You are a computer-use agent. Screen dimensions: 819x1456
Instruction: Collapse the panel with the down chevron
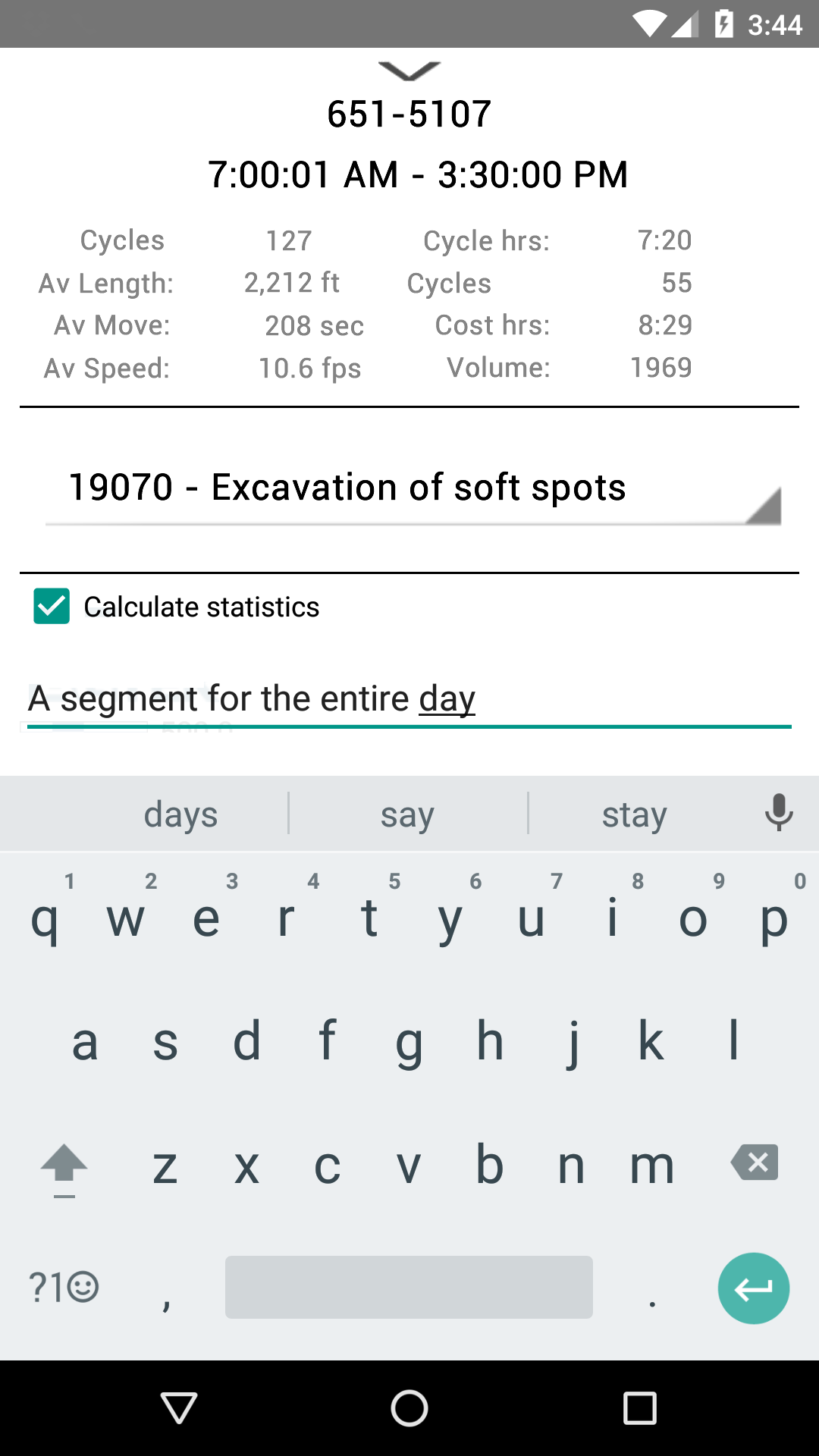[409, 71]
